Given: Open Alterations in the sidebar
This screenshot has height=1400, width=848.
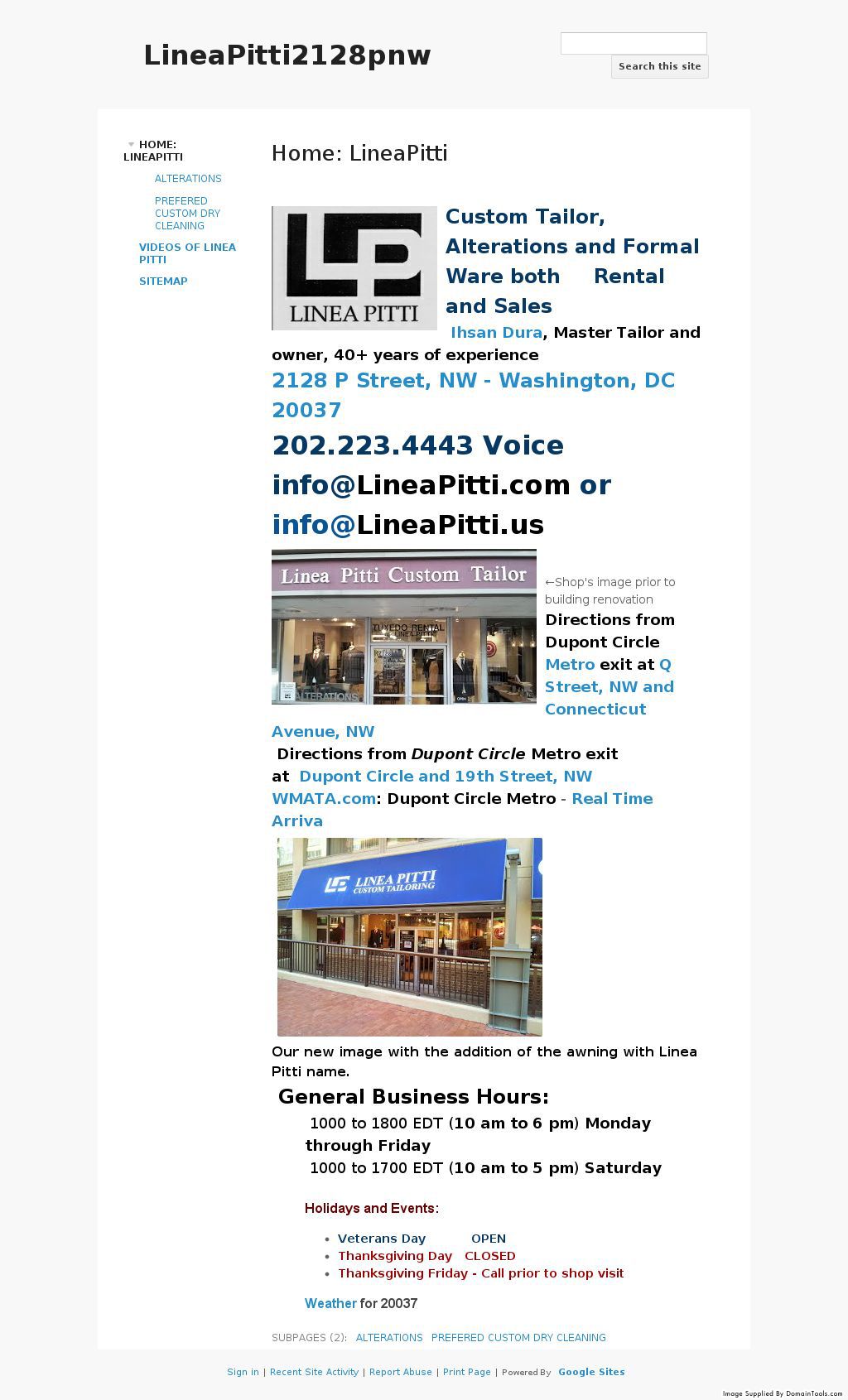Looking at the screenshot, I should (x=188, y=179).
